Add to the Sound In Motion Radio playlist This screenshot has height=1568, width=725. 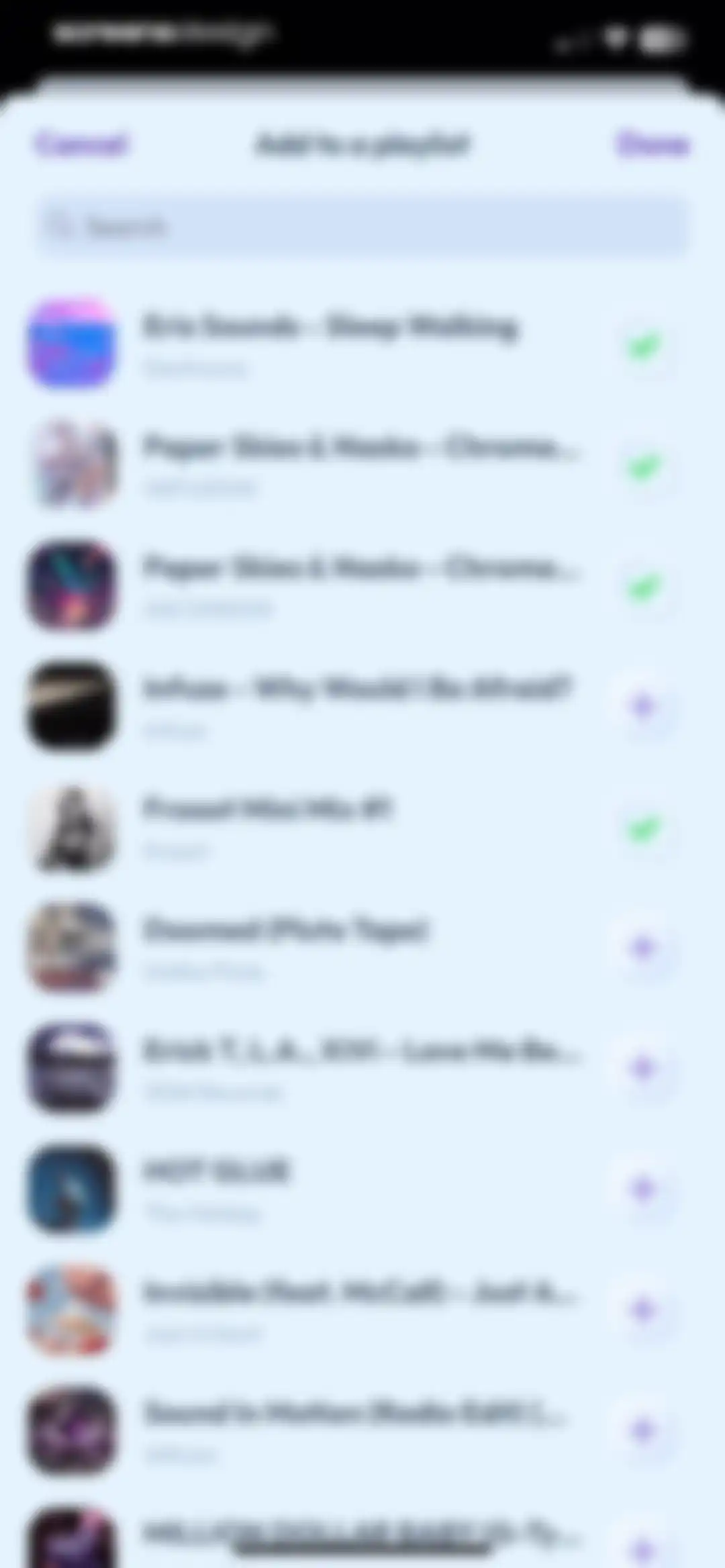point(644,1432)
